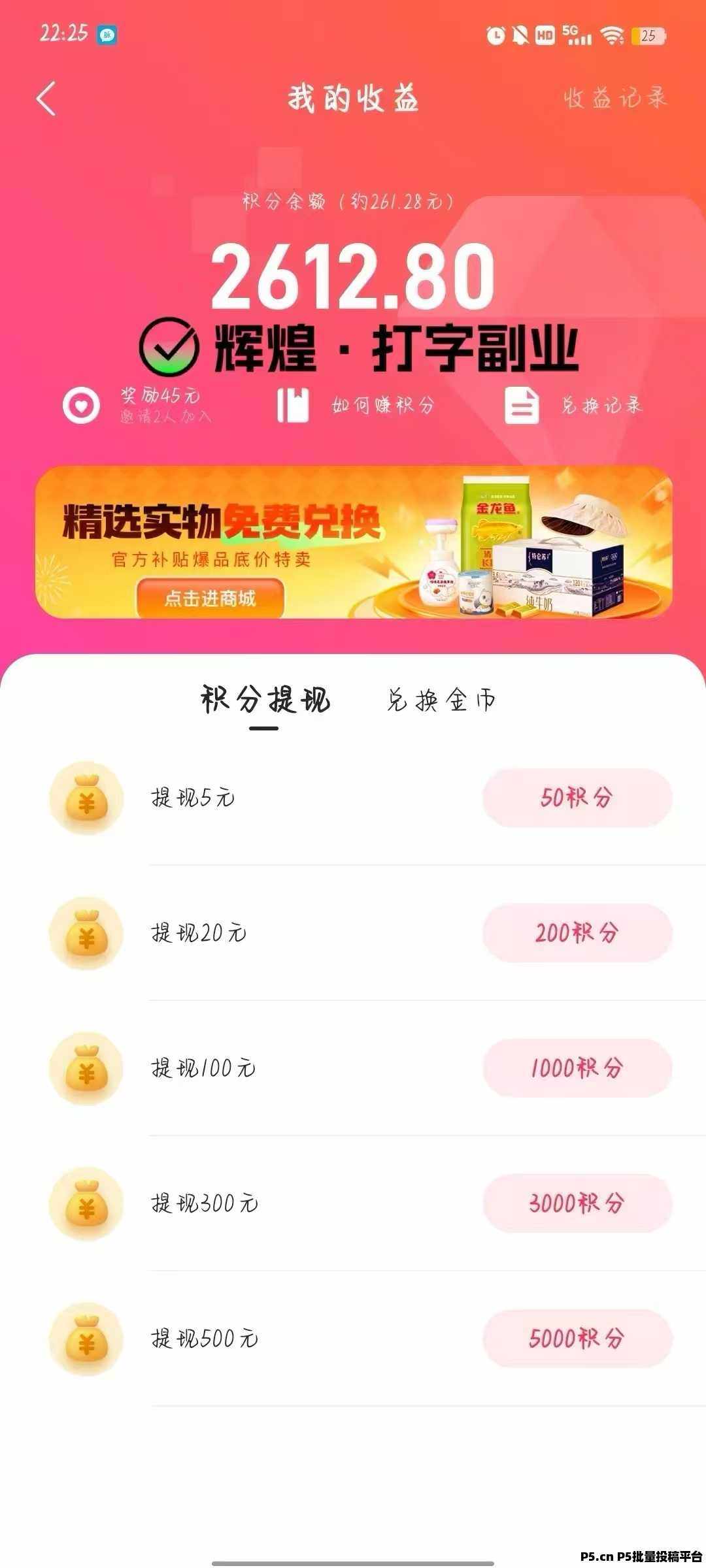
Task: View 兑换记录 exchange history
Action: click(x=575, y=405)
